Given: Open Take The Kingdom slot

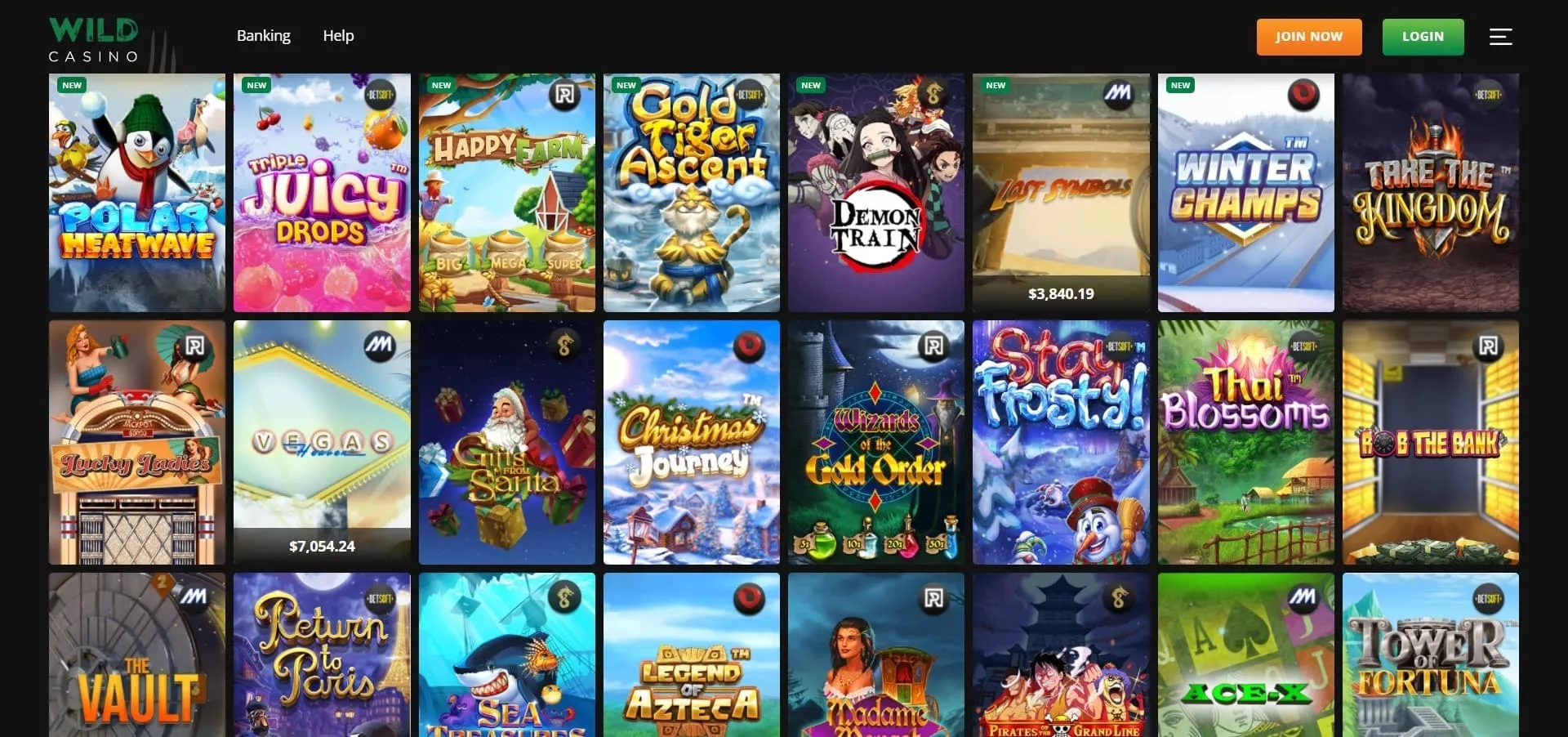Looking at the screenshot, I should 1430,193.
